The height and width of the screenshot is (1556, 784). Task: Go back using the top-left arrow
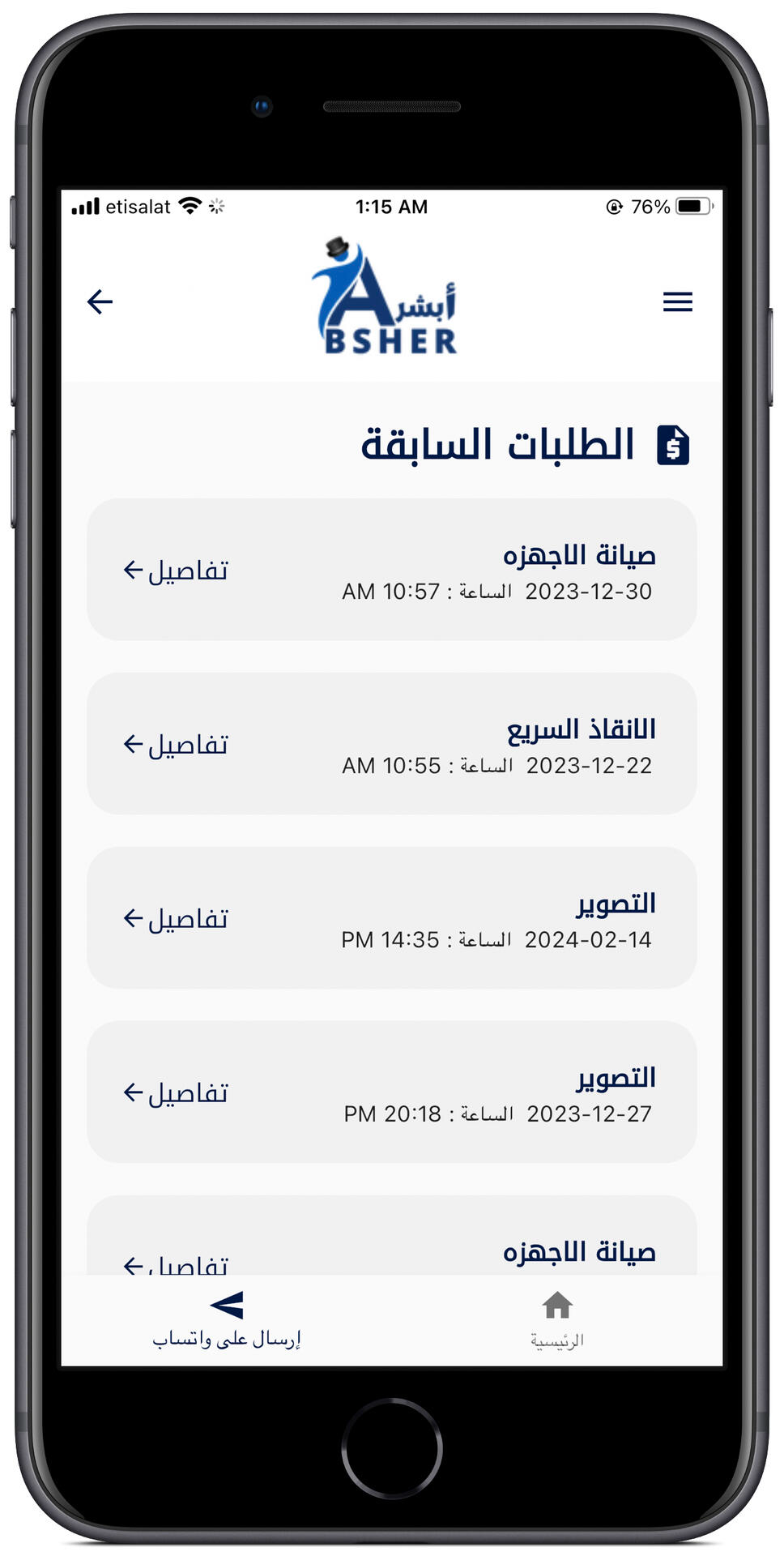coord(100,301)
